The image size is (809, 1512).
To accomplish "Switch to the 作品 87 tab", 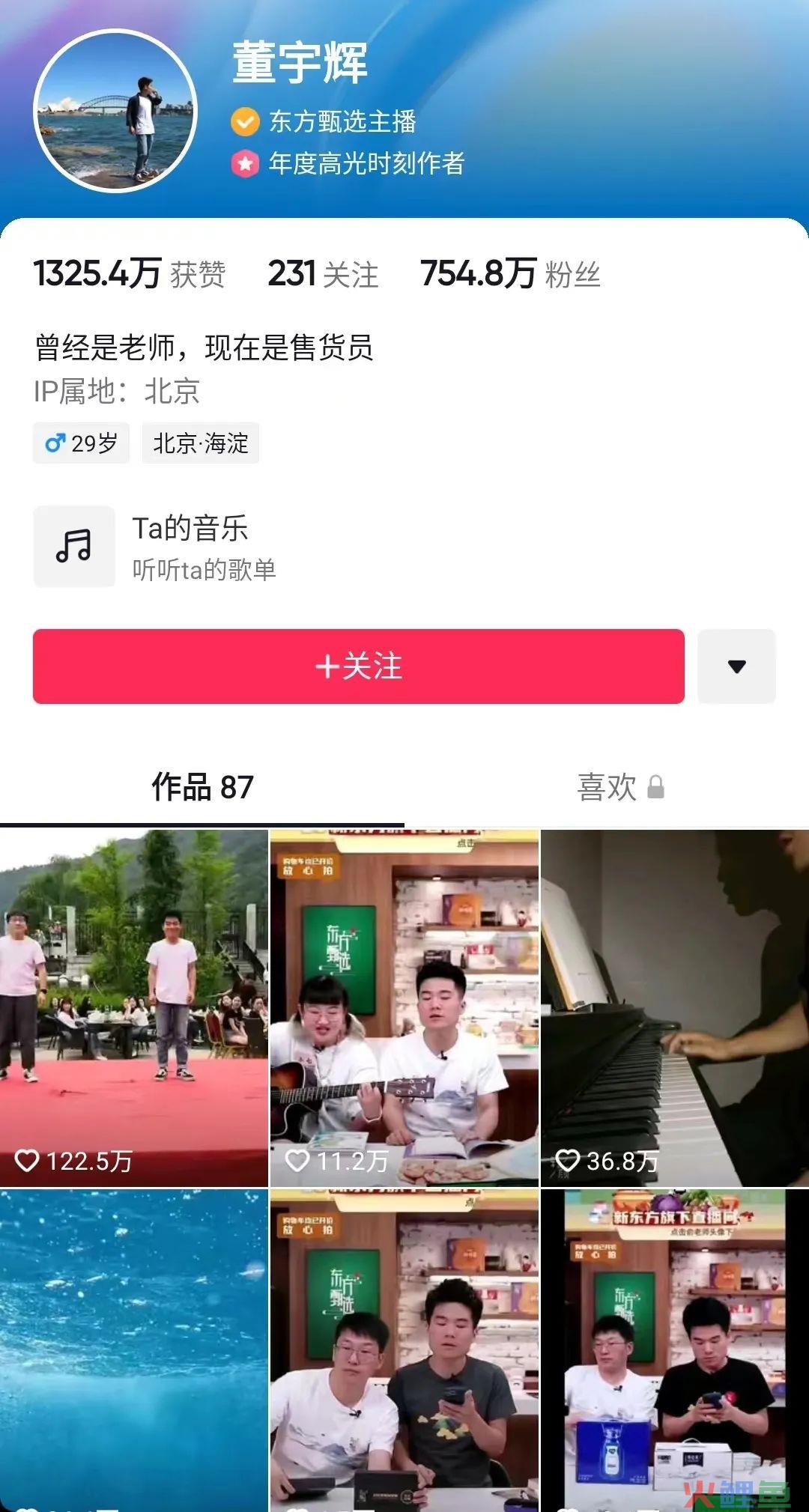I will point(202,788).
